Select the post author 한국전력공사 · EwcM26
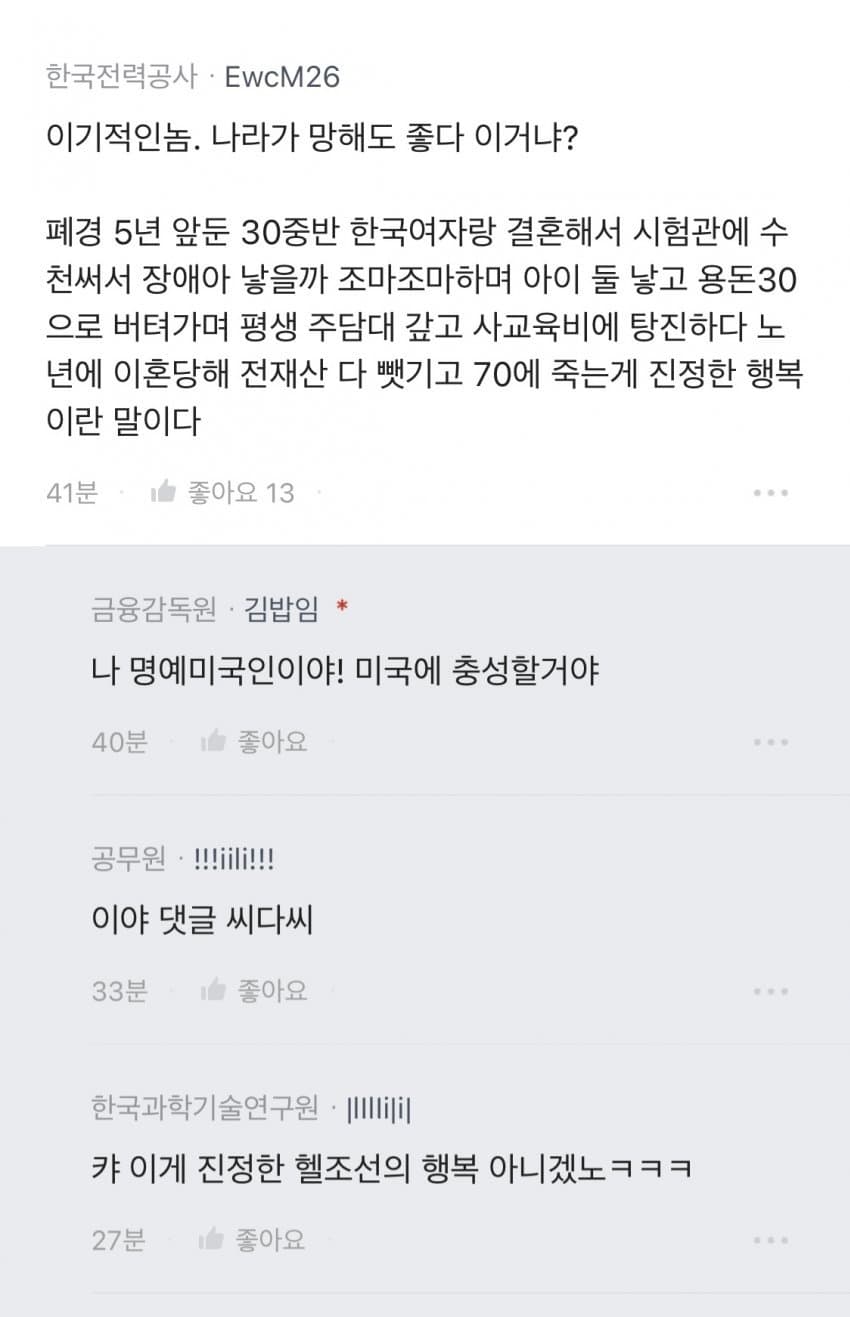The height and width of the screenshot is (1317, 850). [191, 74]
